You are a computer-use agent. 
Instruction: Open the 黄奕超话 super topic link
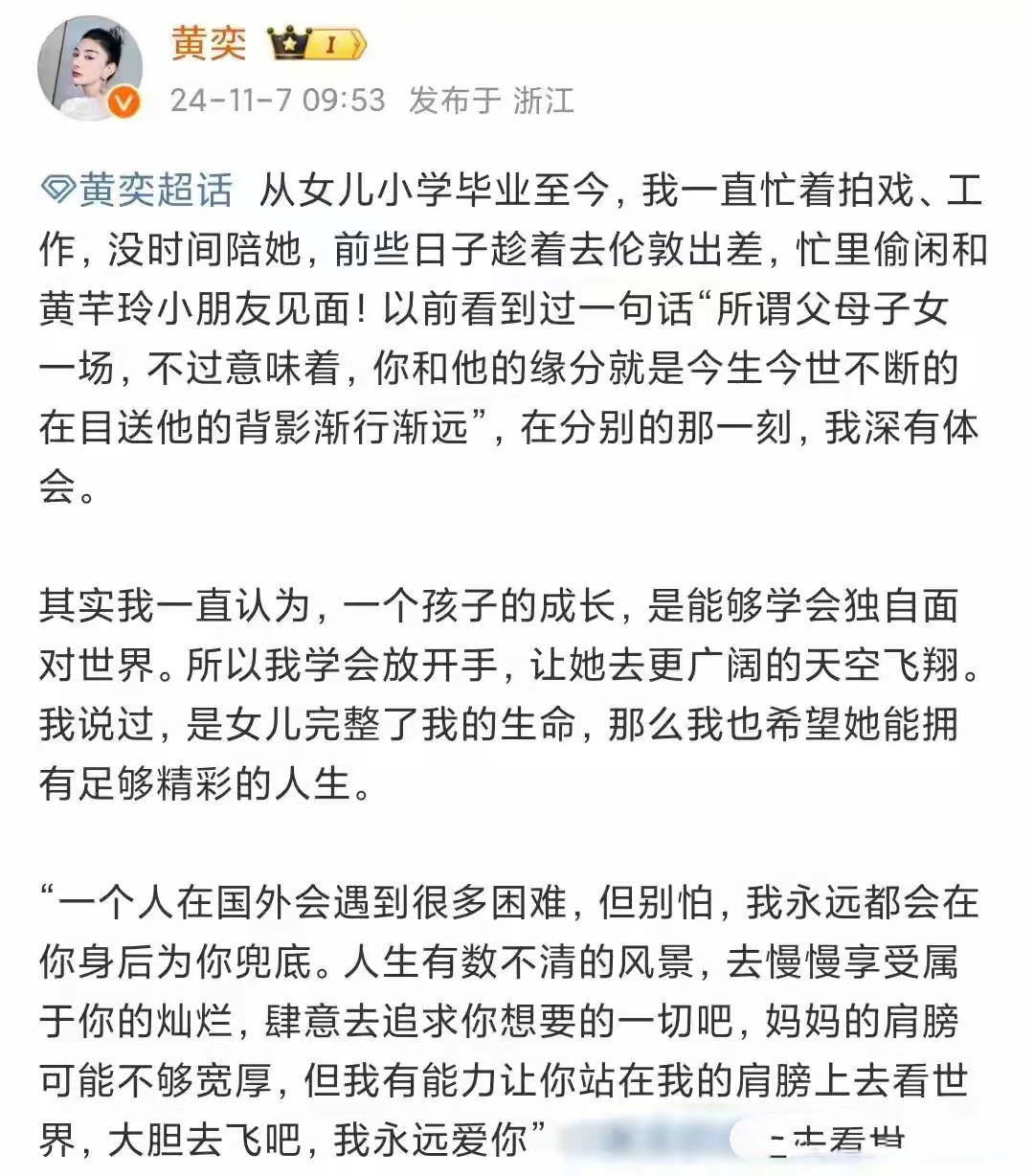point(139,190)
